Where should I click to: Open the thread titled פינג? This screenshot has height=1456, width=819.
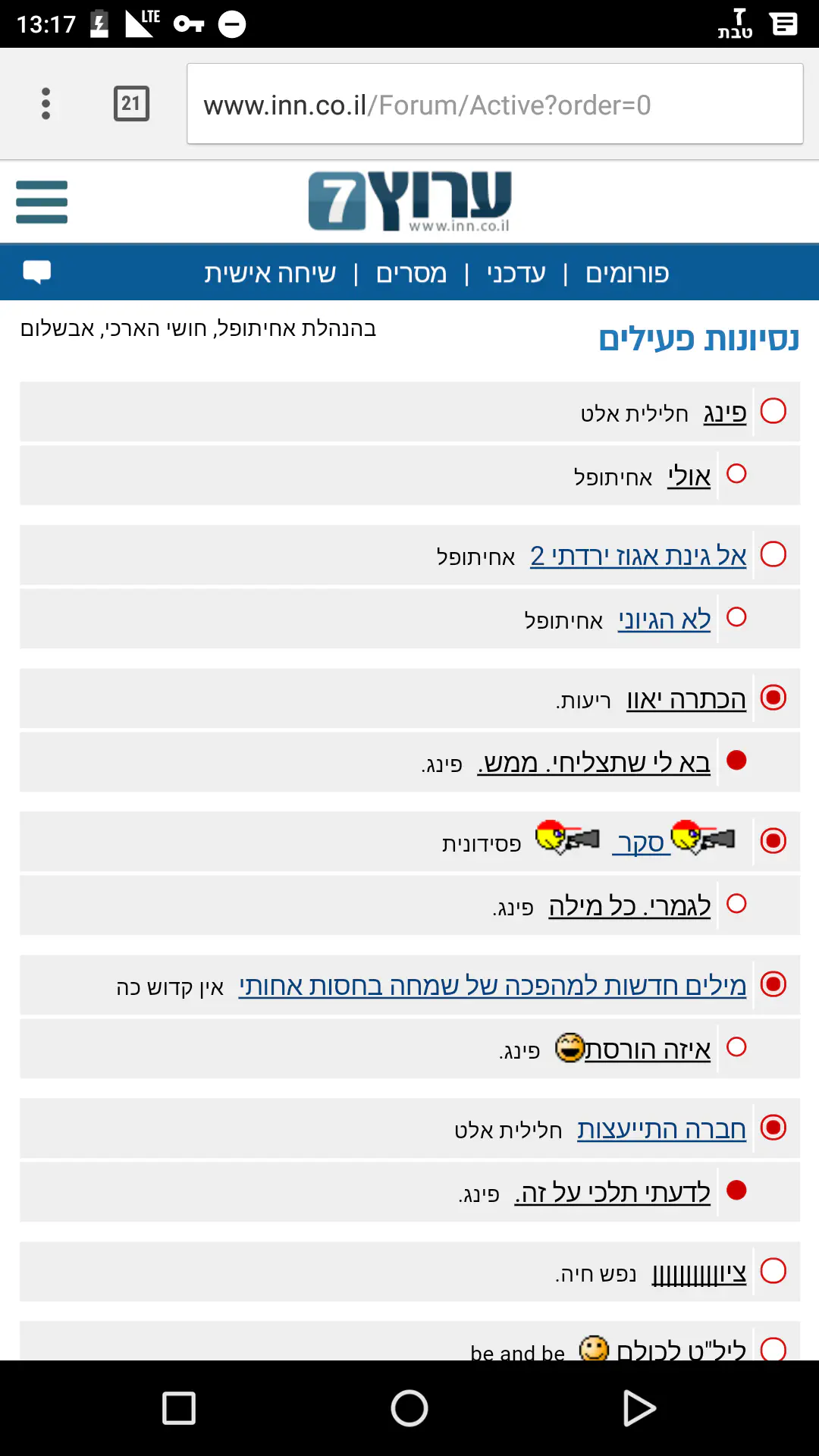coord(725,413)
